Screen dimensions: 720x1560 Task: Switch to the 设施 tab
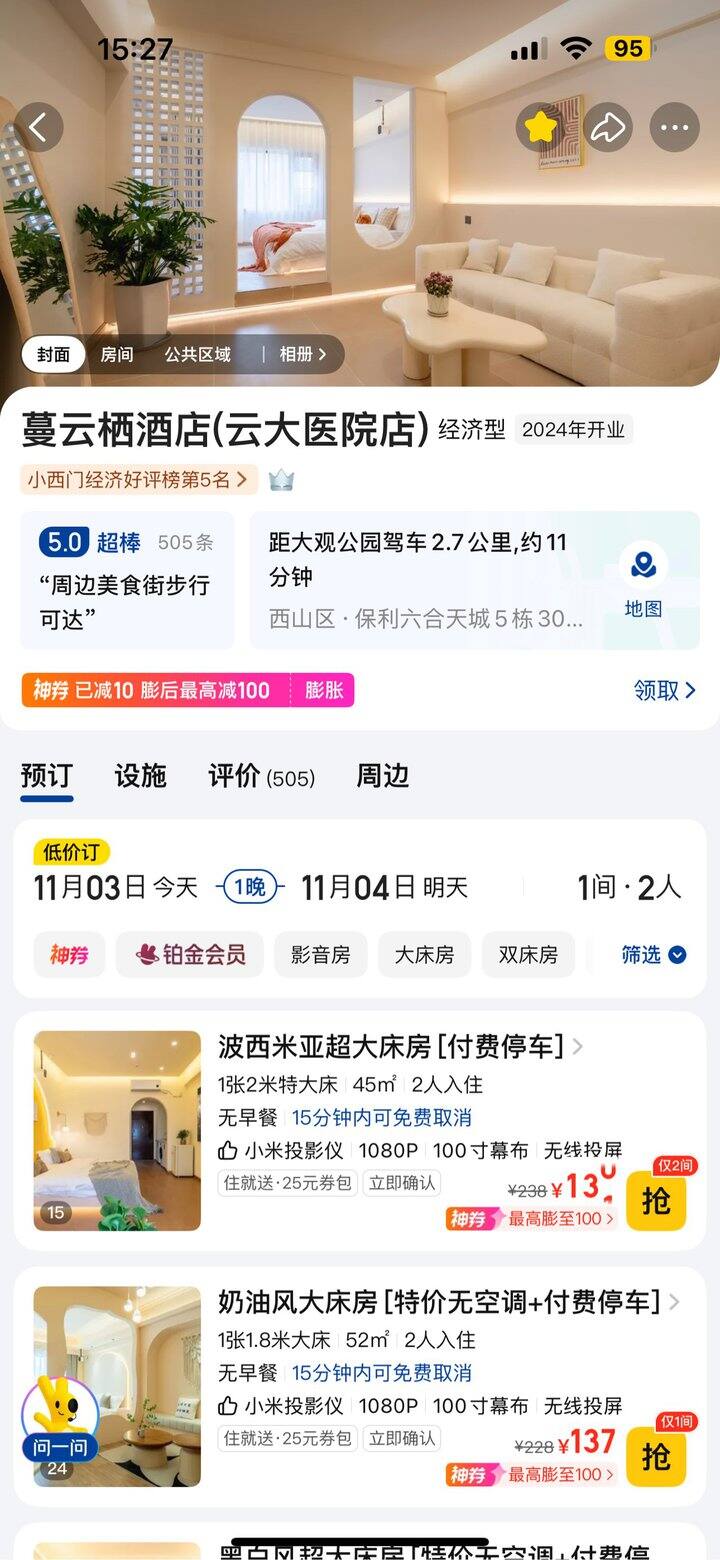point(140,776)
